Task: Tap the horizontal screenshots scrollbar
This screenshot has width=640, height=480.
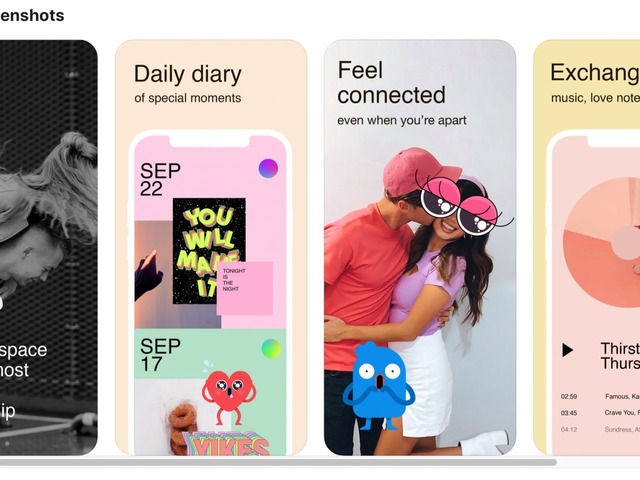Action: (278, 462)
